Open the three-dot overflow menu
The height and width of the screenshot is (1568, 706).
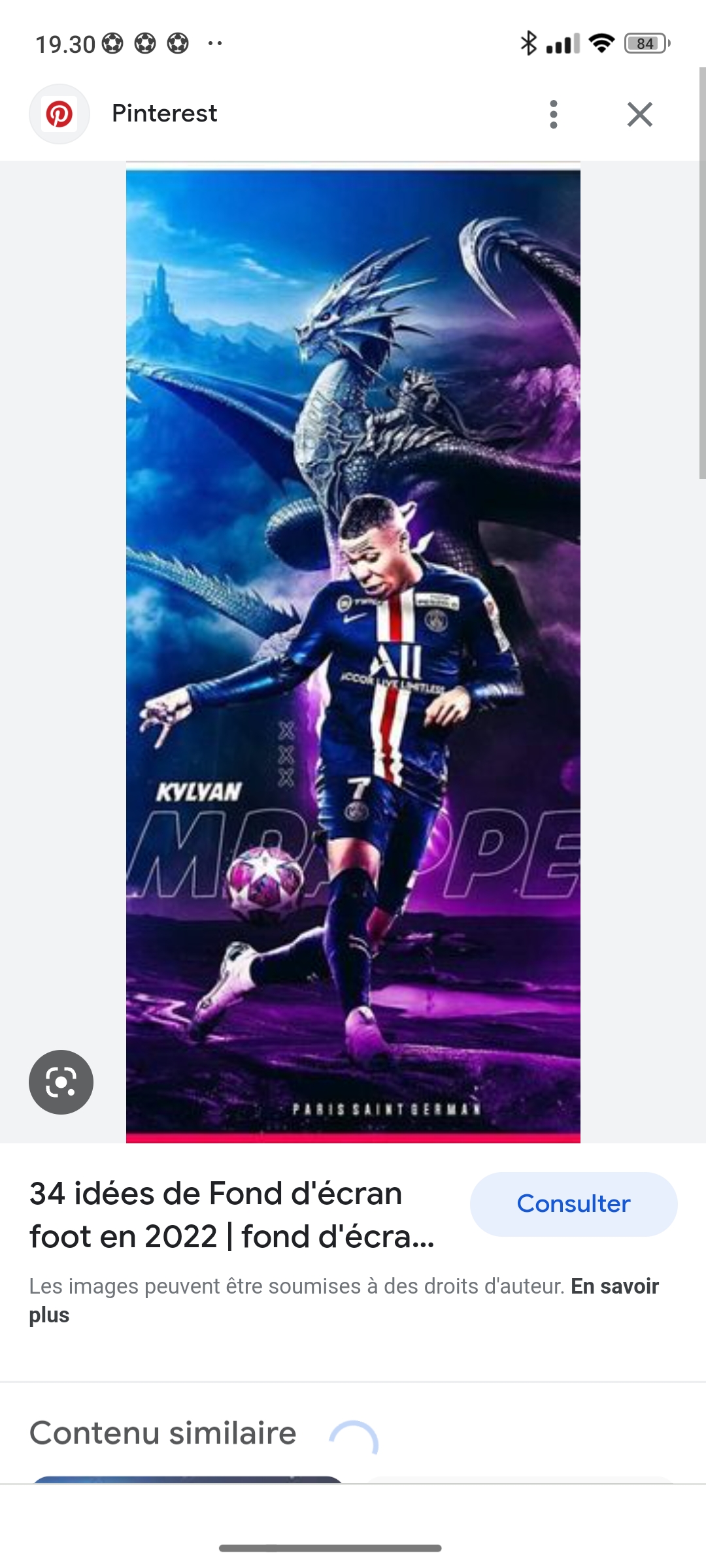click(x=554, y=114)
